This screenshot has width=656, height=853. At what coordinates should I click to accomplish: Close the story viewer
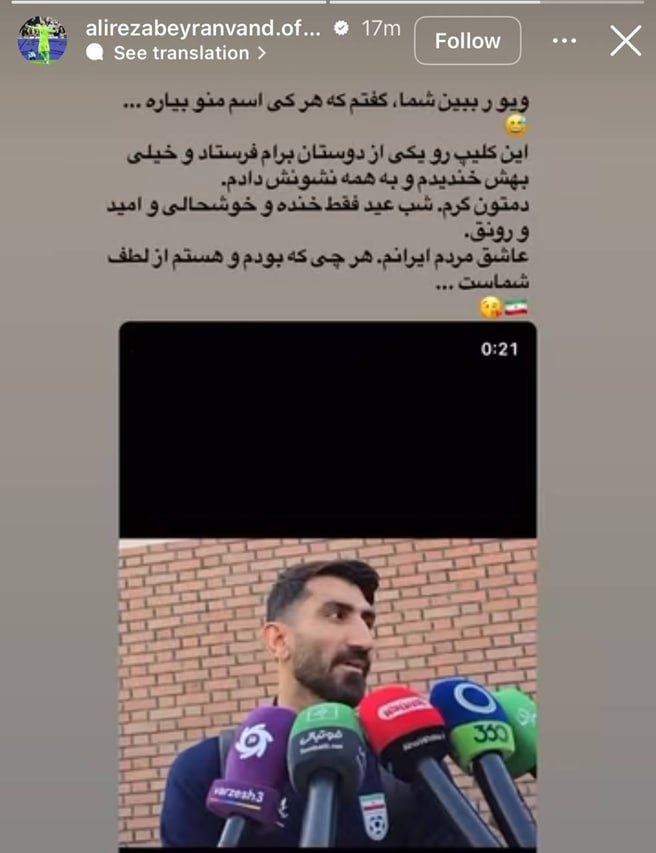pos(626,41)
